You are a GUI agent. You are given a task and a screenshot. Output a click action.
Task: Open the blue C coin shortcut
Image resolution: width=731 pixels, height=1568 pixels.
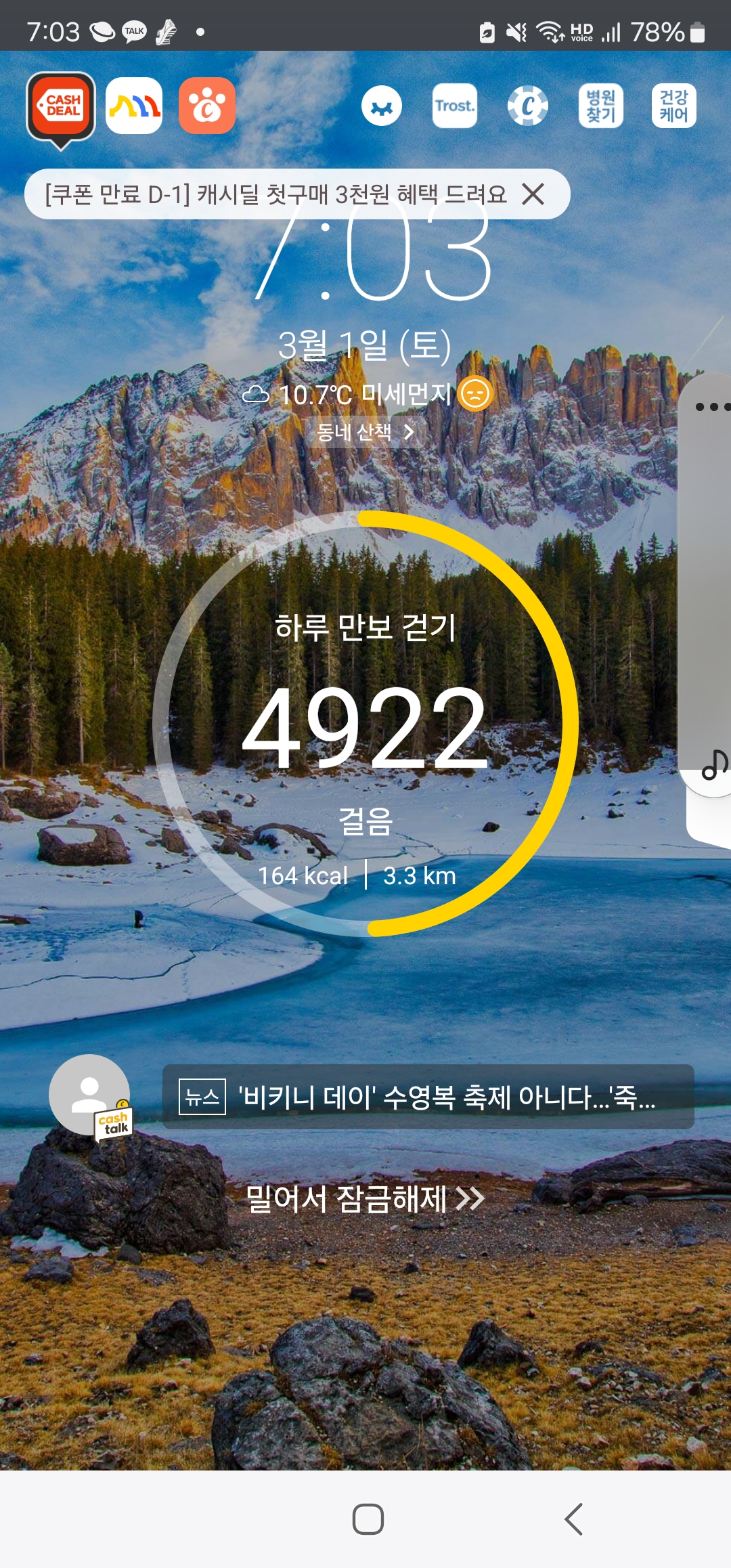coord(528,106)
